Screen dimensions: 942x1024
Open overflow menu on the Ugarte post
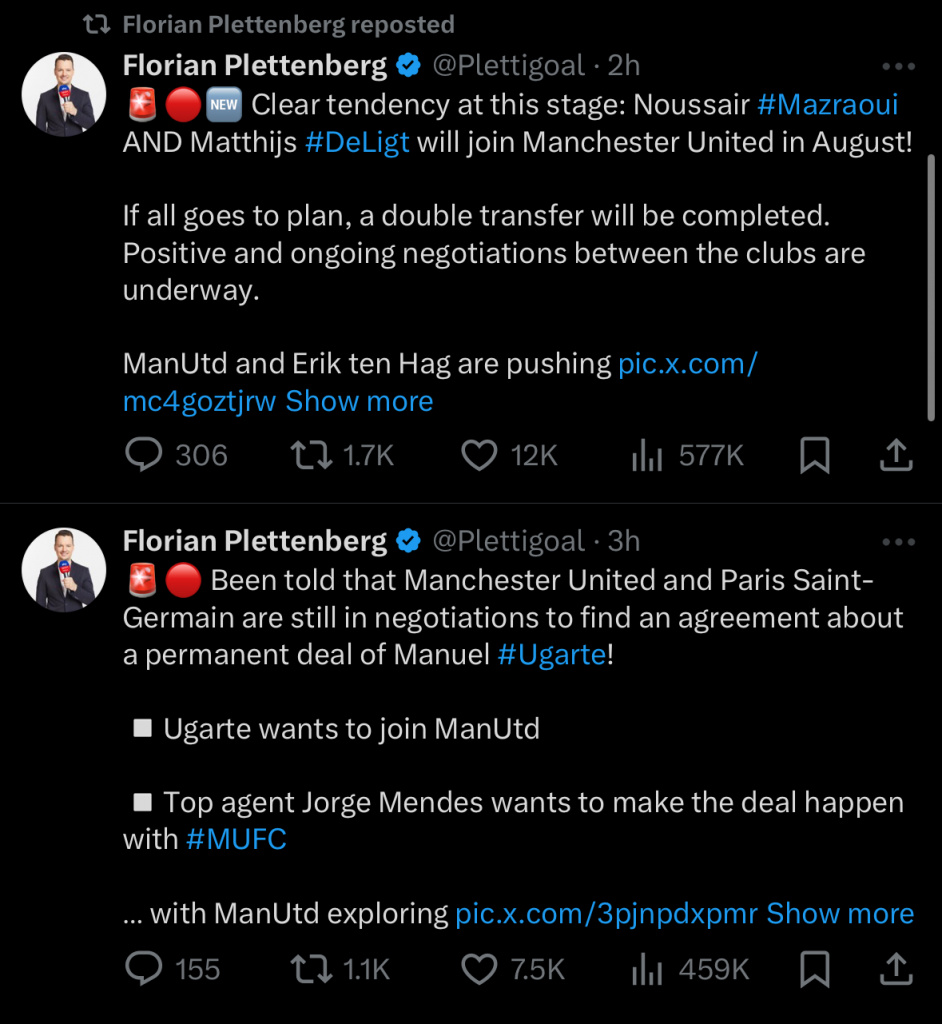click(x=898, y=542)
